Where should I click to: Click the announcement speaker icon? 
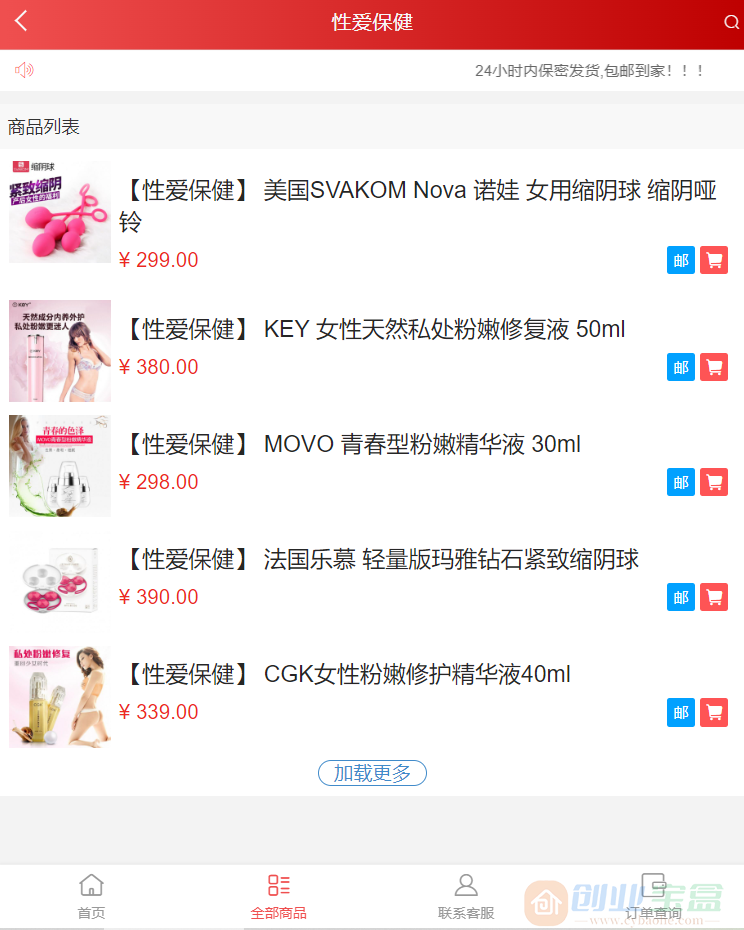pos(24,70)
